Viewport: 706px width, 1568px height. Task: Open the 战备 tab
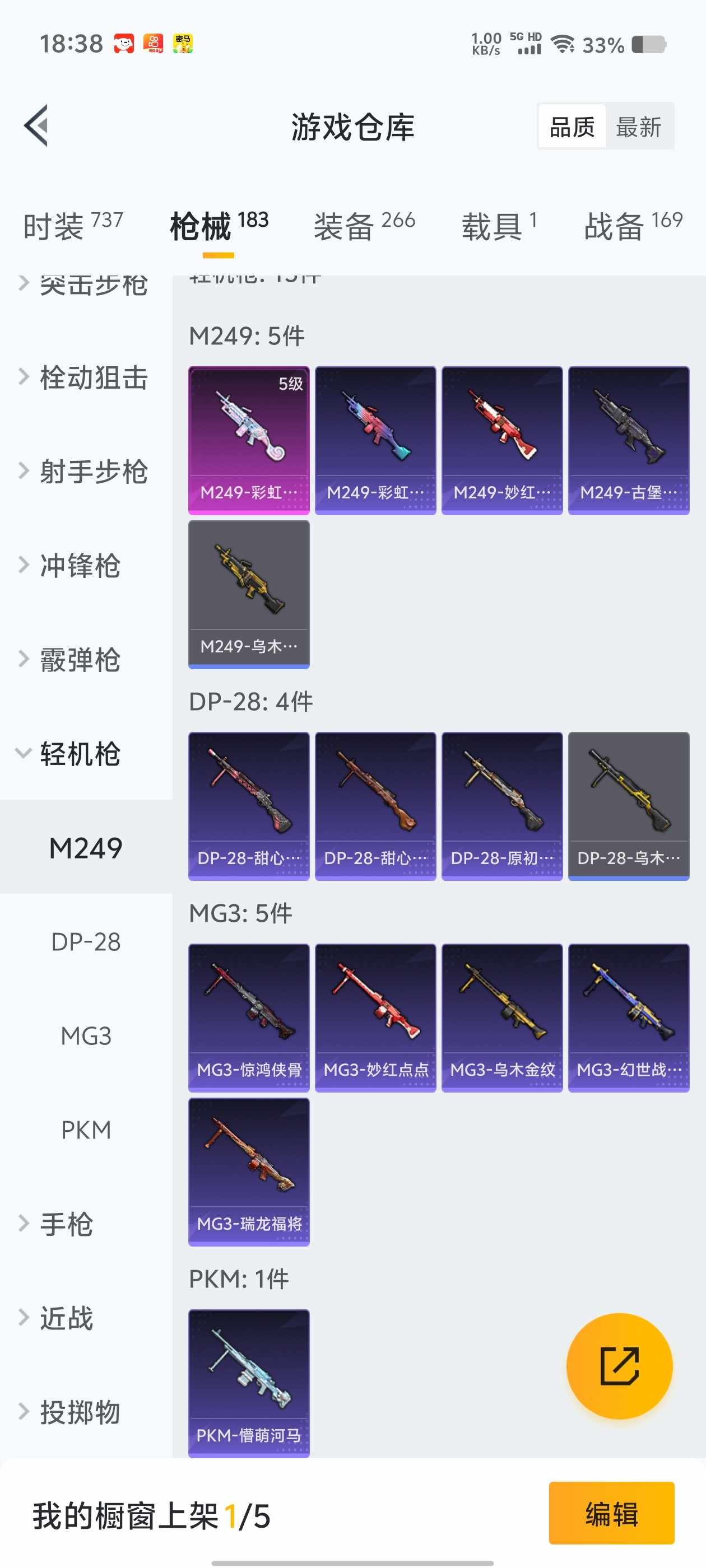632,226
